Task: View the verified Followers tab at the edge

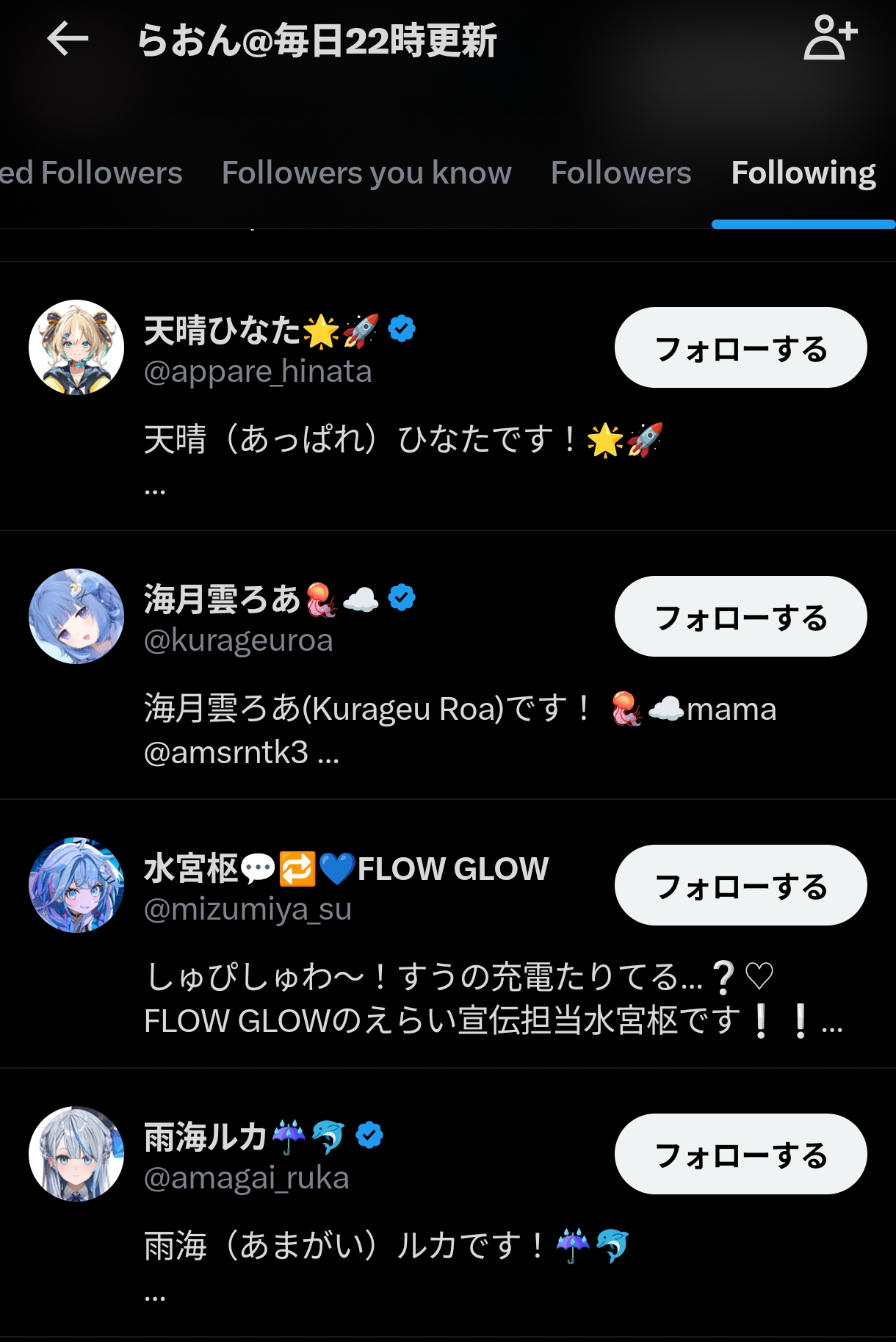Action: click(91, 173)
